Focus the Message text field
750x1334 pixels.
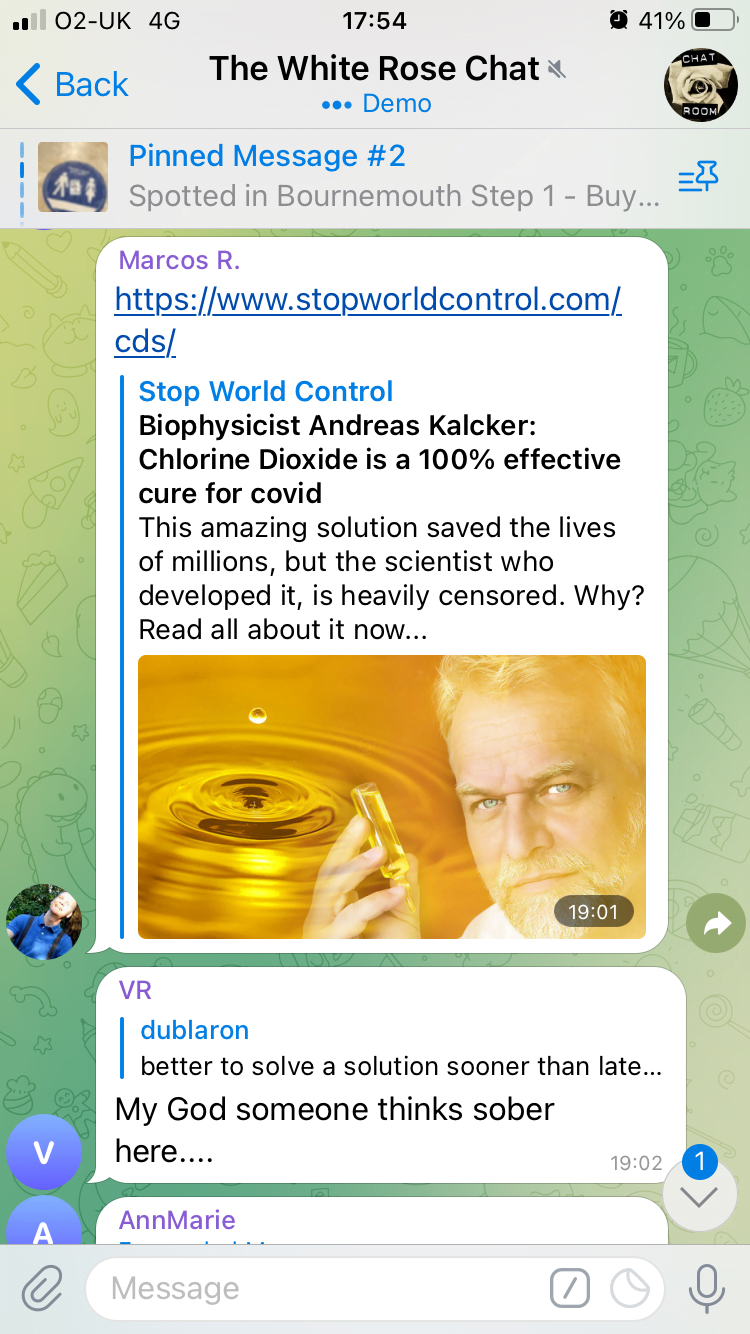(320, 1289)
